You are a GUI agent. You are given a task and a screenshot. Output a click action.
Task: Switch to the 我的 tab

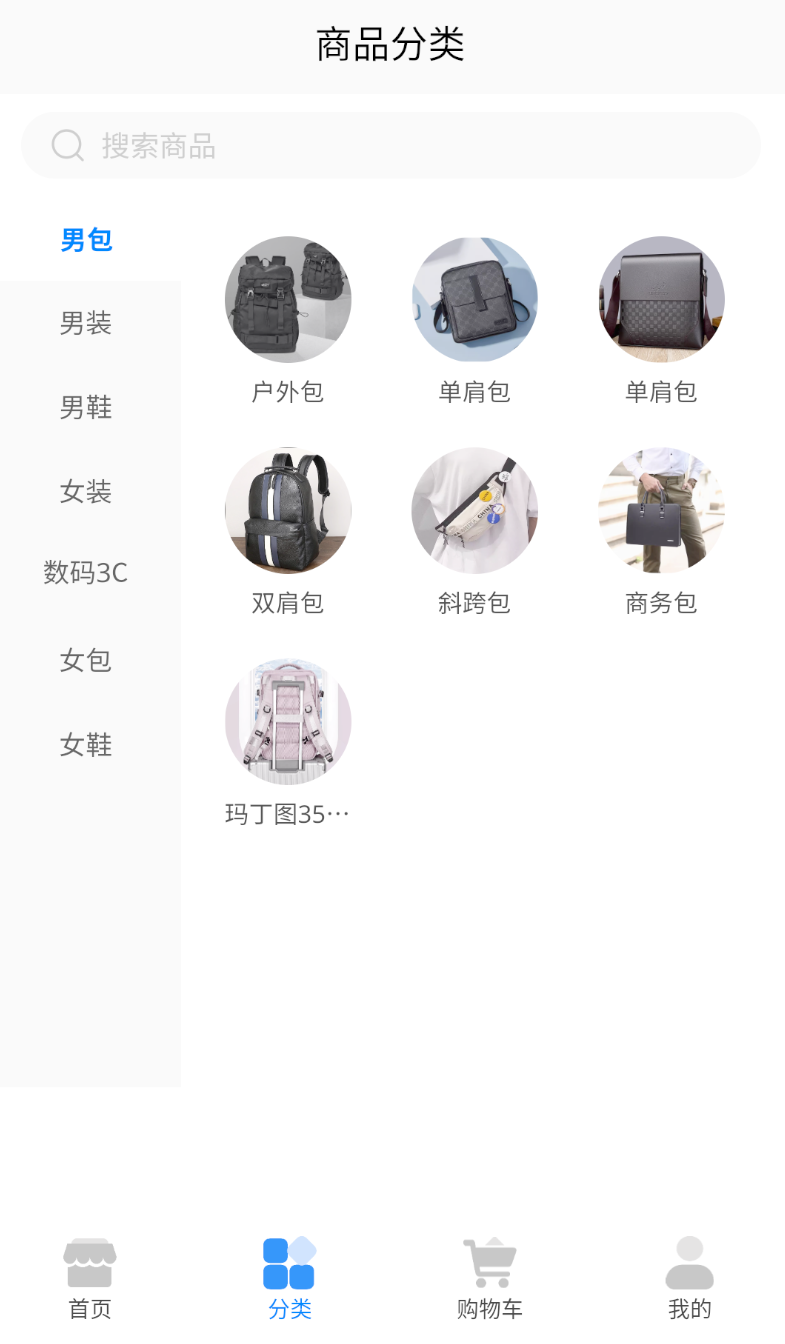pos(690,1279)
